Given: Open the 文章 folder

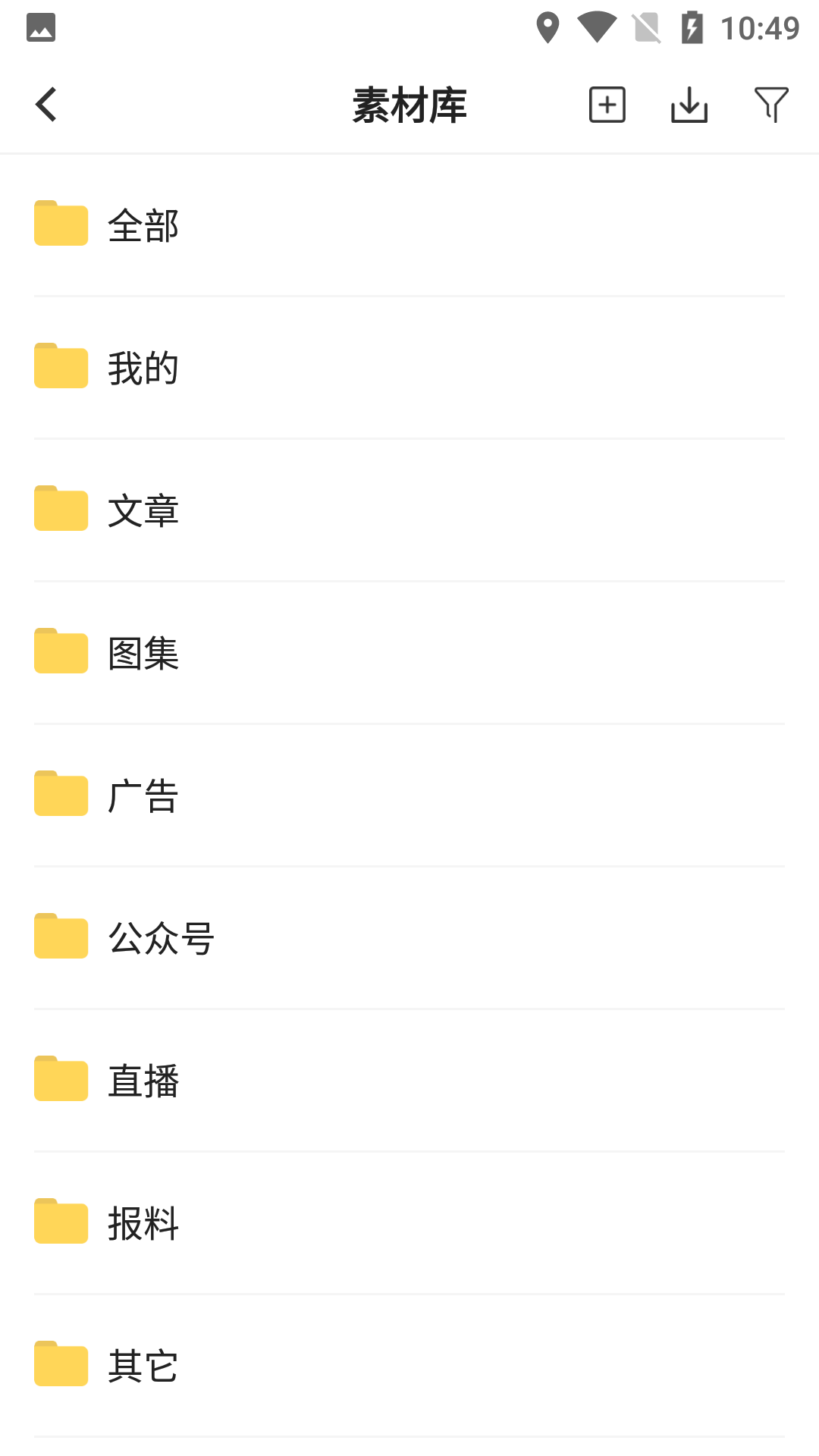Looking at the screenshot, I should 144,509.
